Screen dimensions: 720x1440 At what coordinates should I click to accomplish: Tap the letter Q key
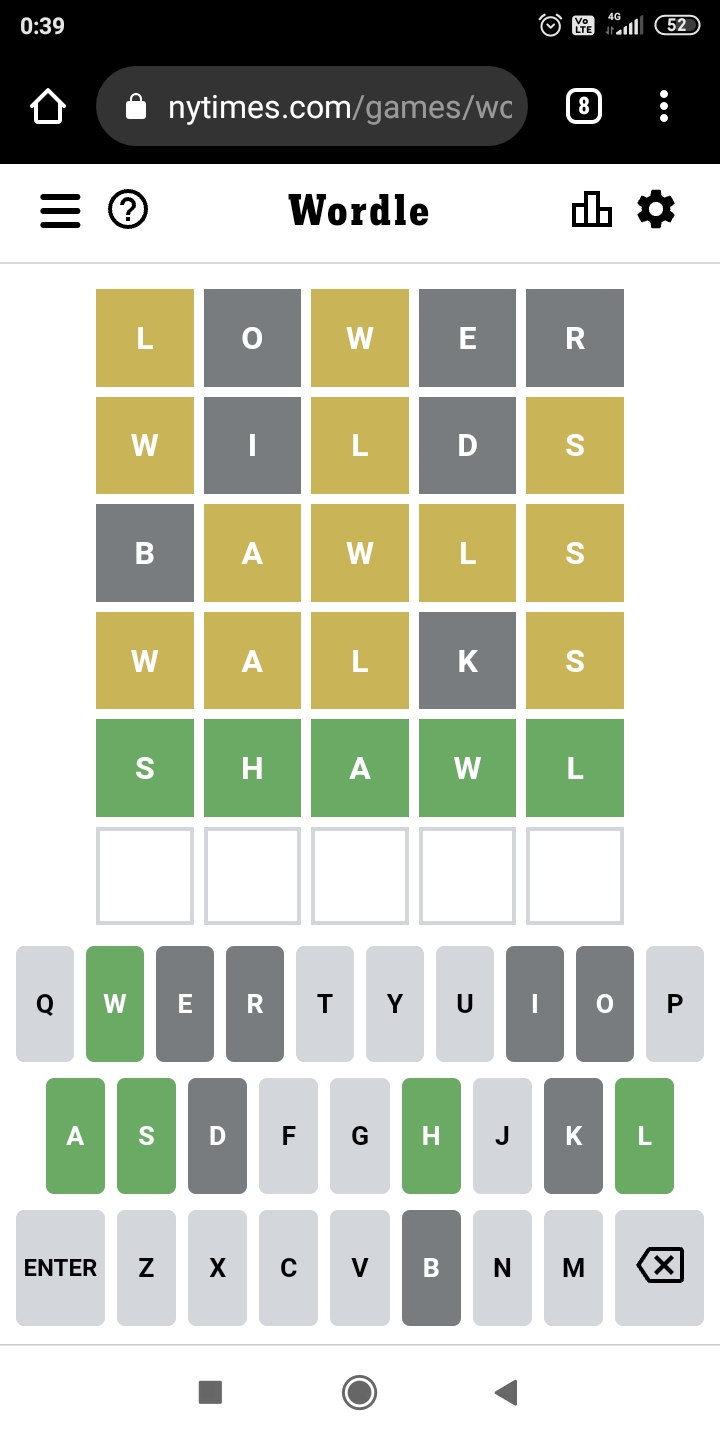click(45, 1004)
